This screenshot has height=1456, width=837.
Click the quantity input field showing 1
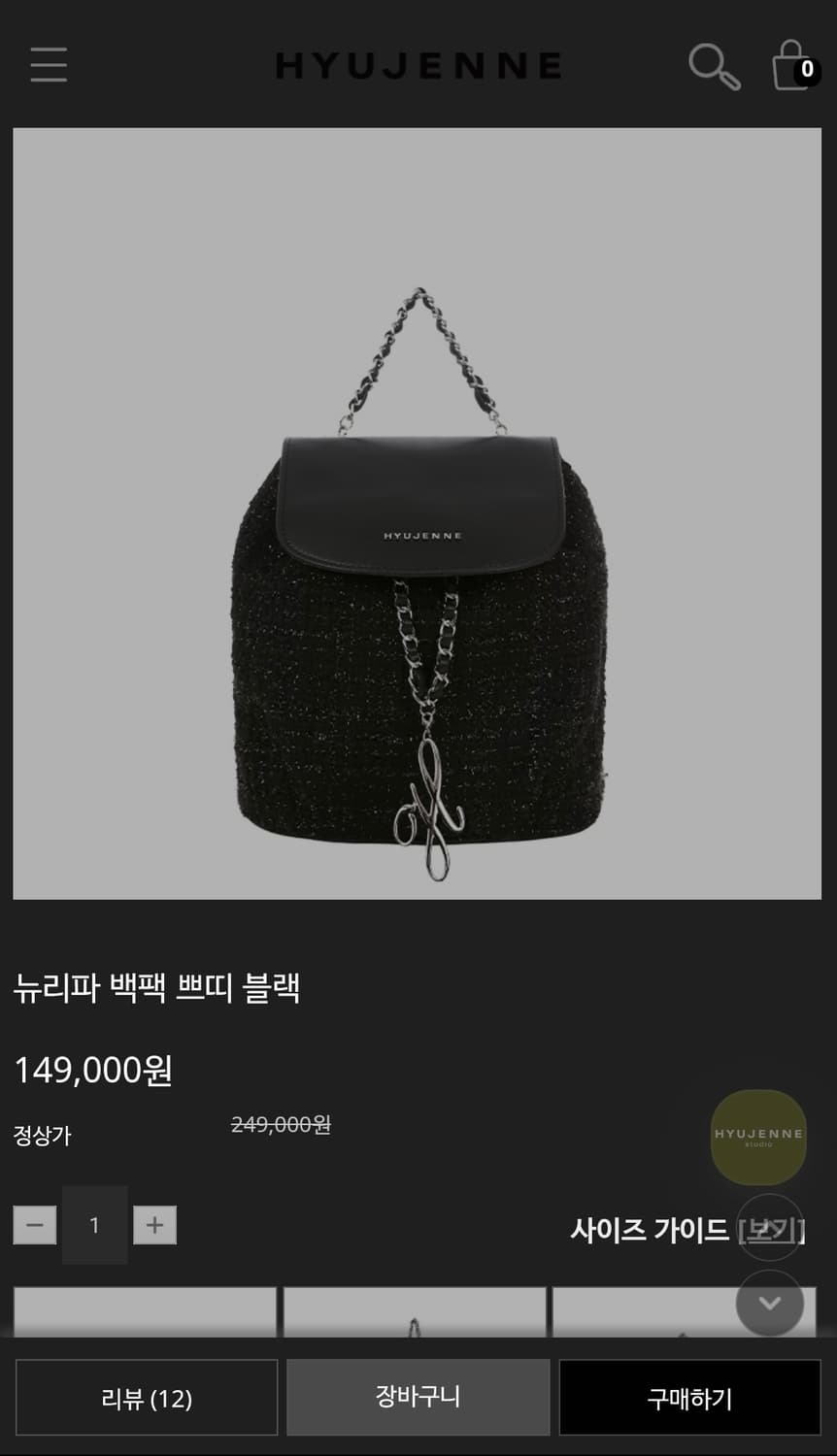(x=94, y=1224)
